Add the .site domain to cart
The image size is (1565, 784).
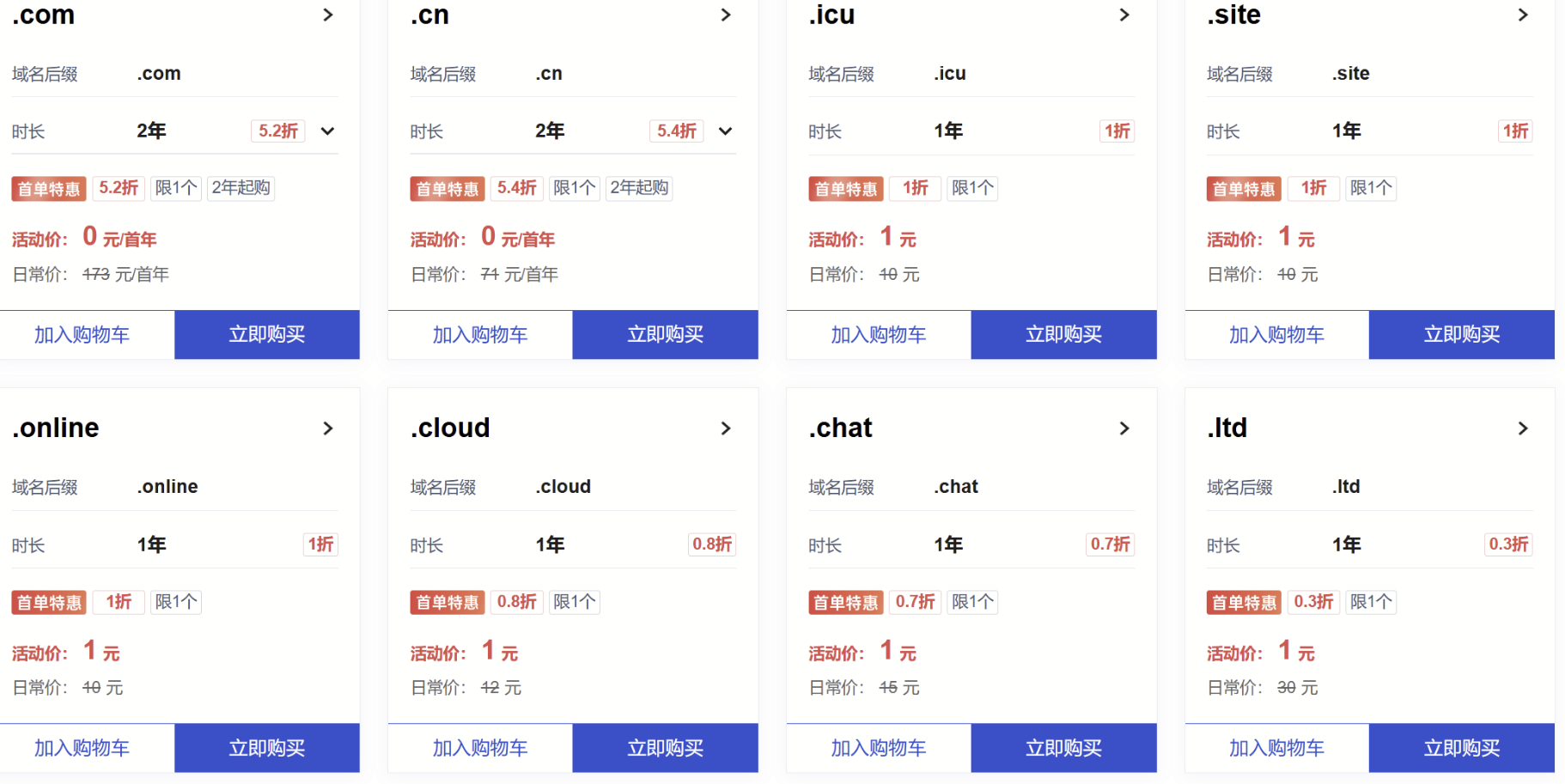(x=1276, y=335)
